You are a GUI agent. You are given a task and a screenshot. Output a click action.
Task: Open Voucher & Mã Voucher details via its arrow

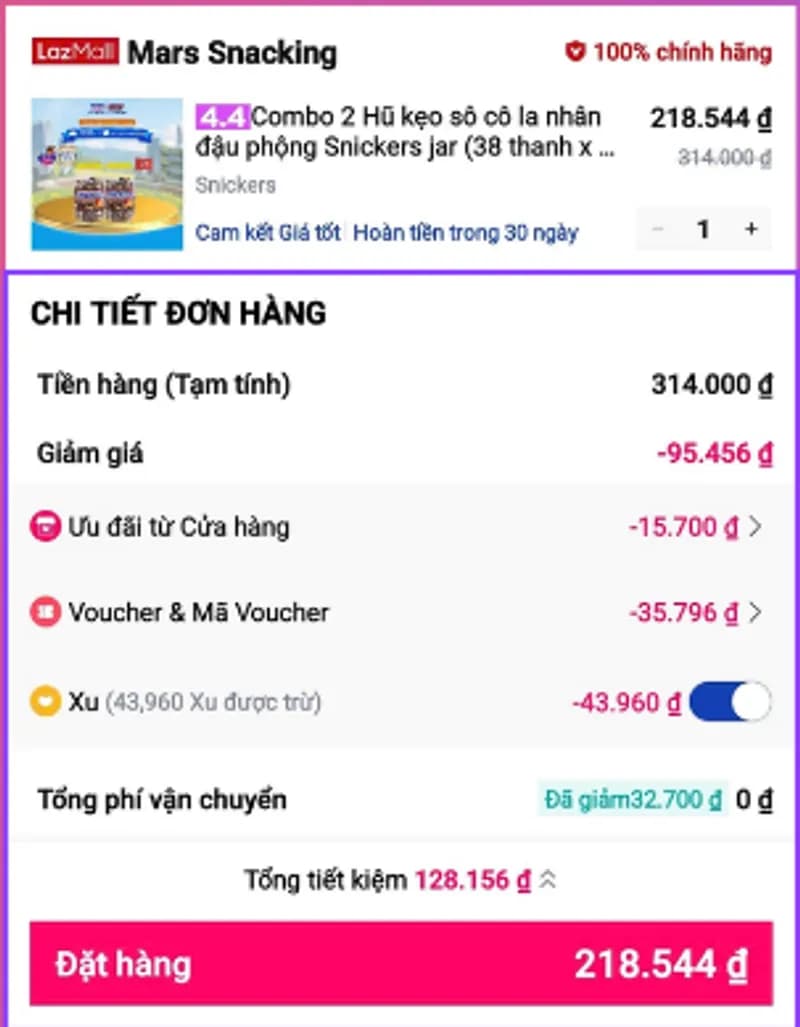pos(755,613)
